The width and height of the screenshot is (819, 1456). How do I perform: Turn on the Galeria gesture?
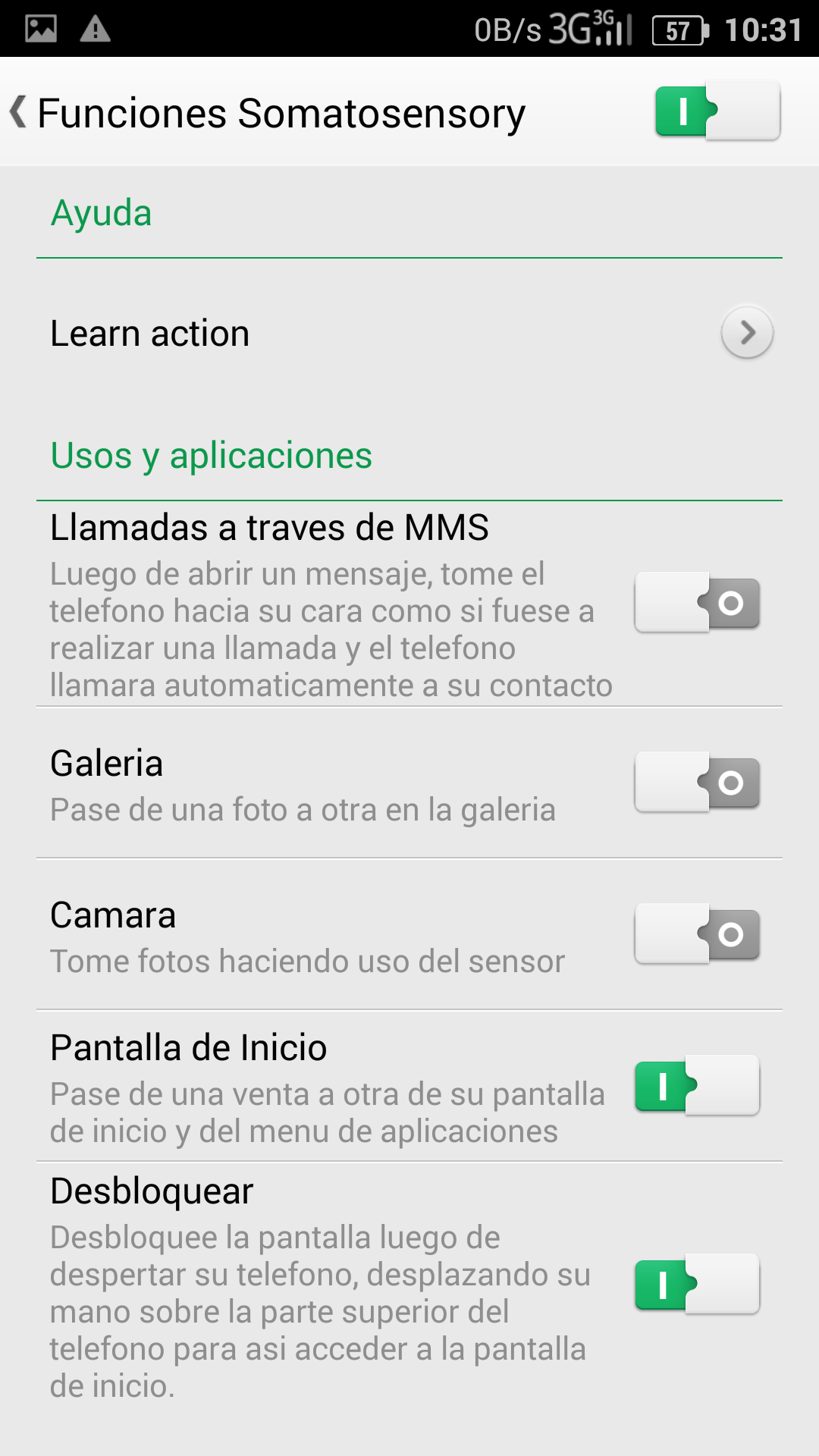click(697, 782)
